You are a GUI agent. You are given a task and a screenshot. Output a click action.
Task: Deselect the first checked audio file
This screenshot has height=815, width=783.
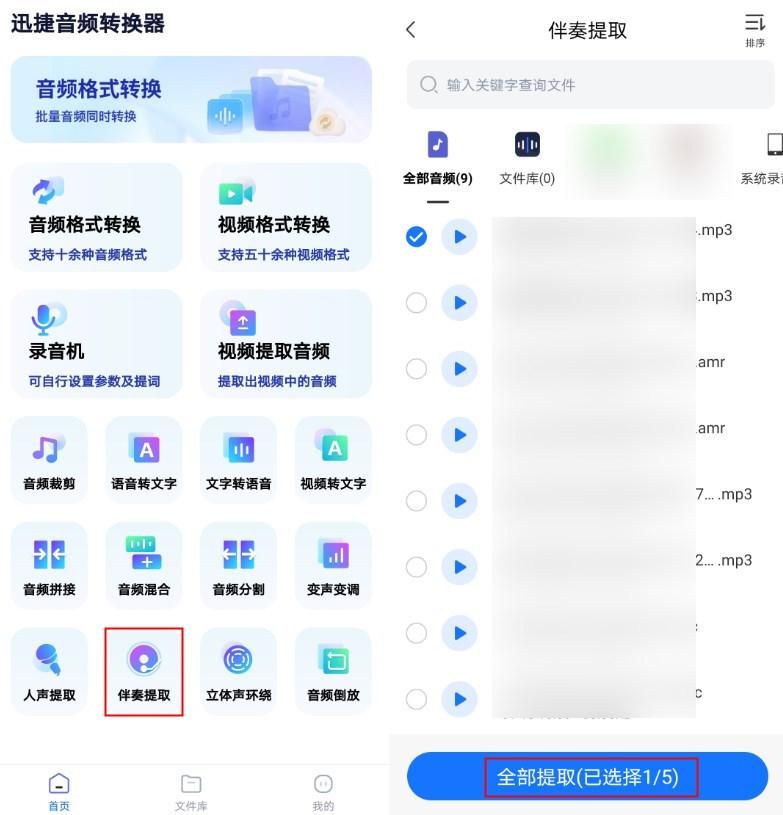tap(416, 237)
